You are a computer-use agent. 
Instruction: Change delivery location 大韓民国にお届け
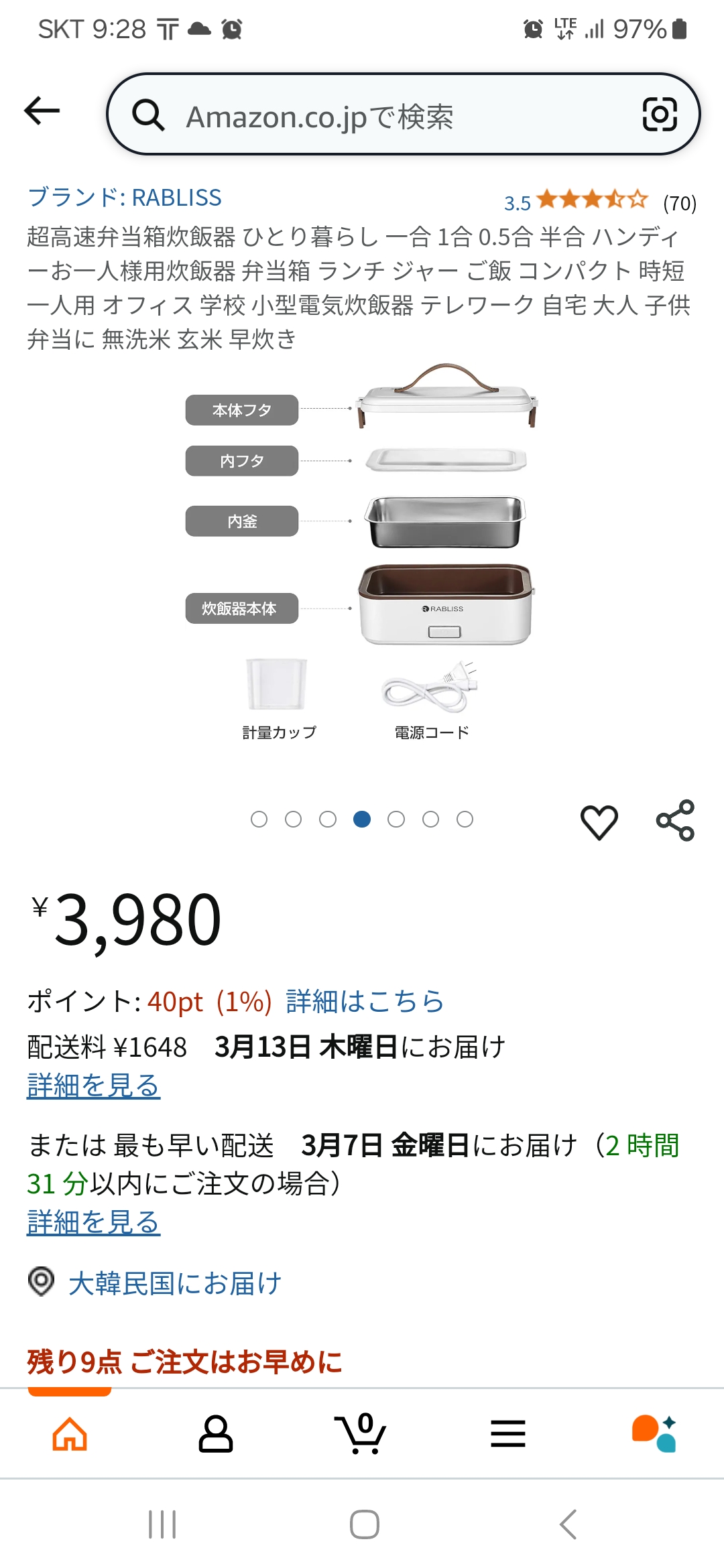tap(174, 1283)
